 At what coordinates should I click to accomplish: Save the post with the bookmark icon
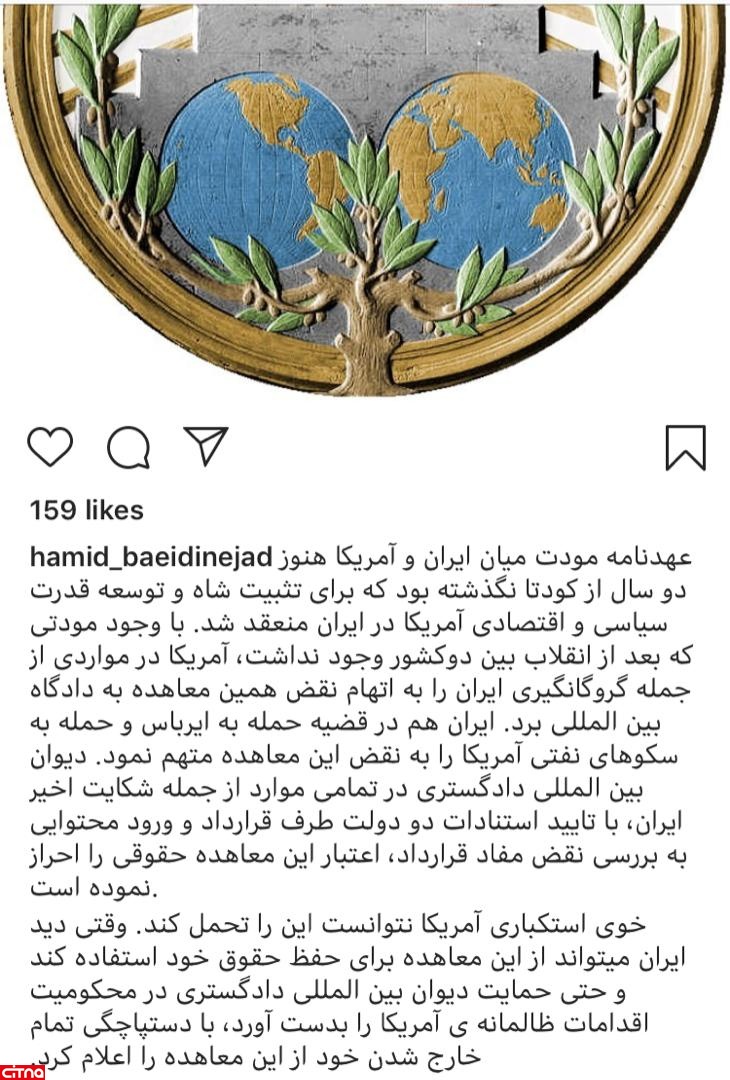click(685, 447)
